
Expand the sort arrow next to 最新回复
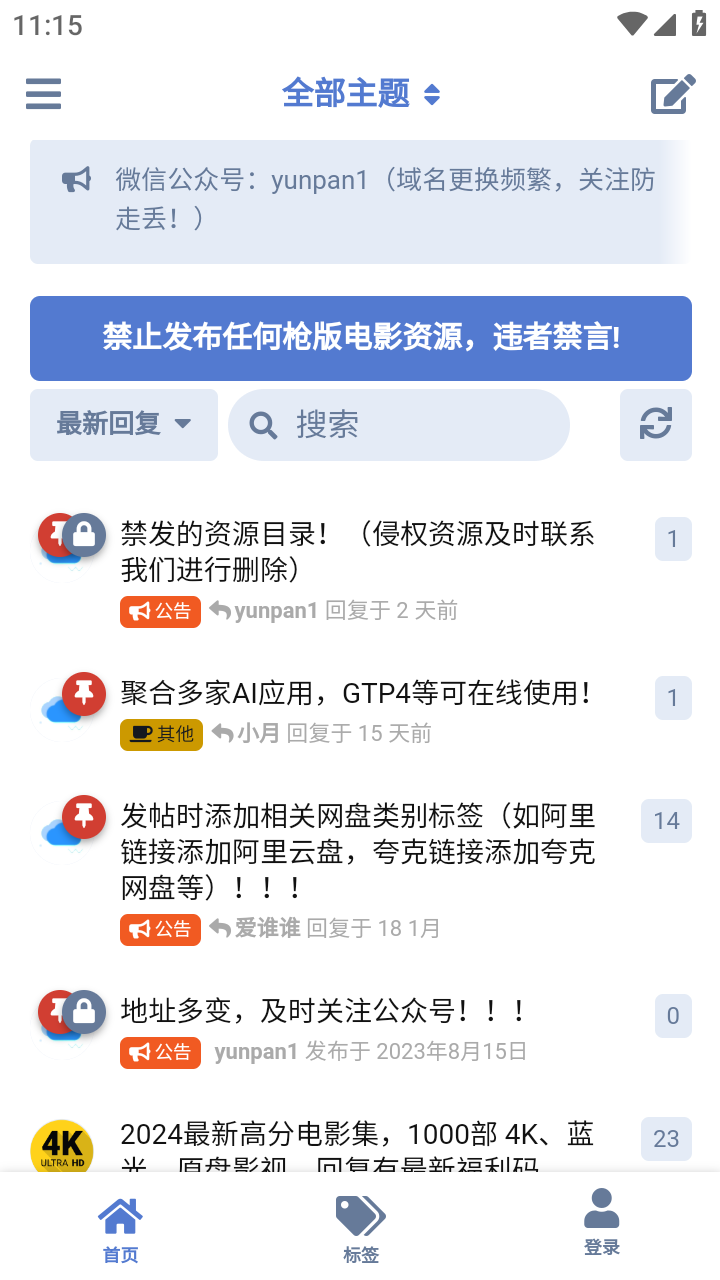tap(183, 424)
